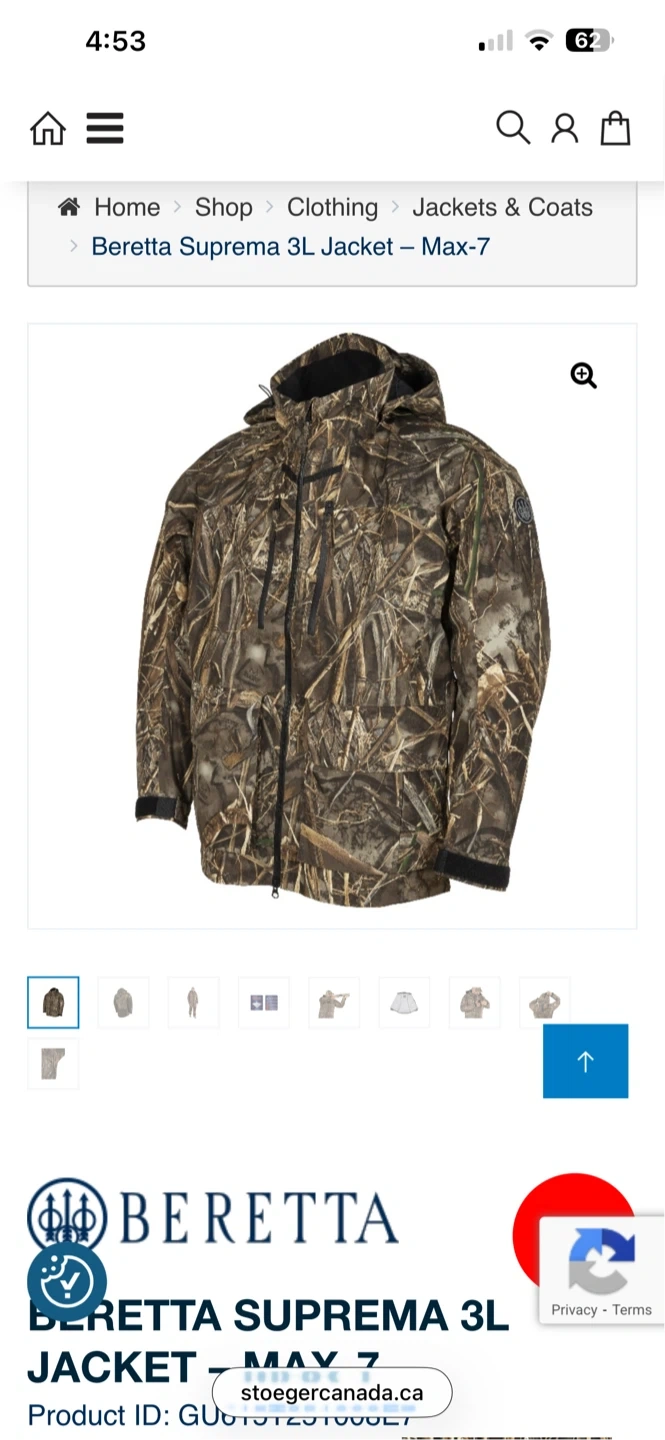Open the reCAPTCHA Terms link
Image resolution: width=665 pixels, height=1440 pixels.
(x=632, y=1310)
